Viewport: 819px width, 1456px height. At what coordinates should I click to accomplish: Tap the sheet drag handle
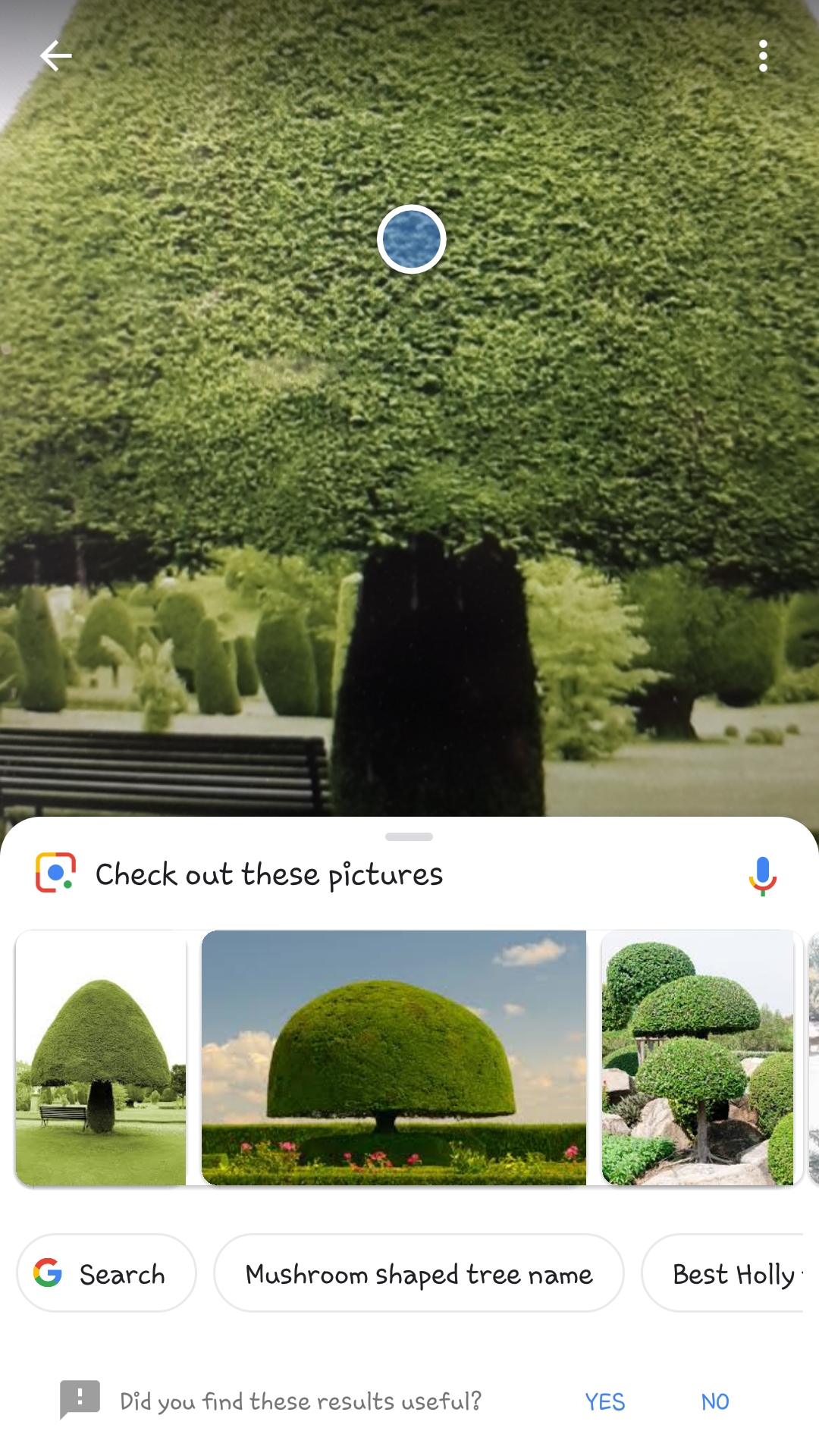[409, 836]
